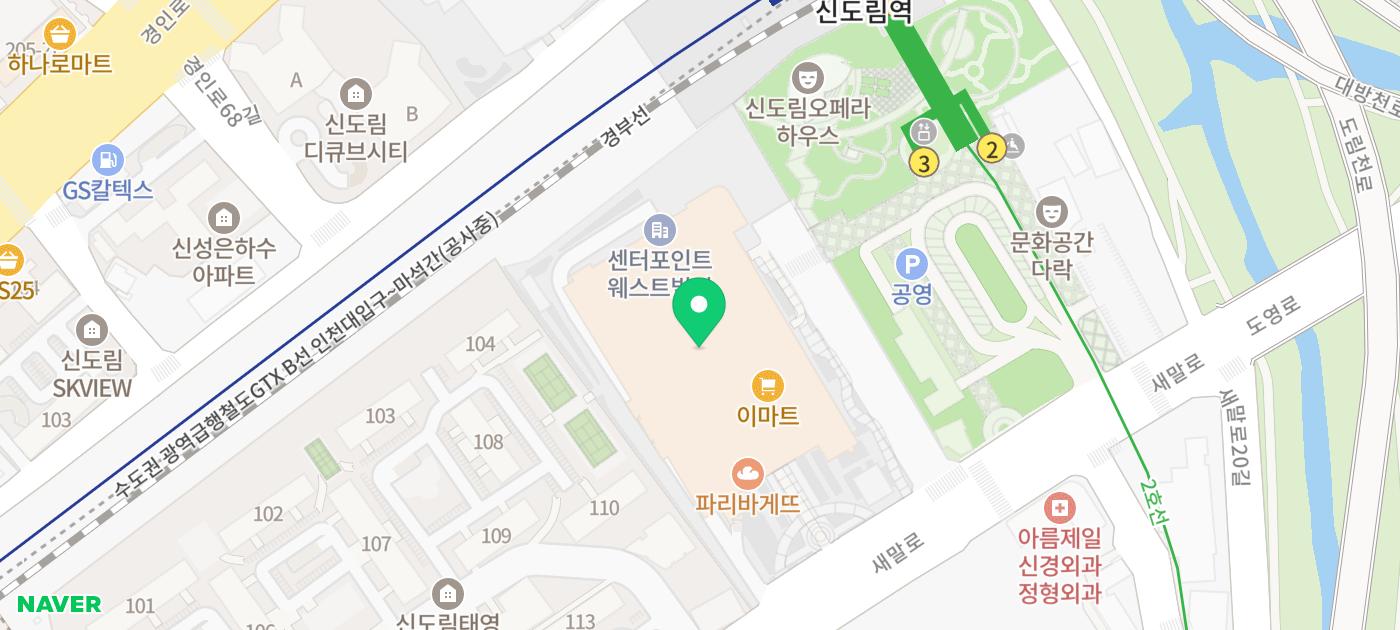
Task: Open the GS칼텍스 gas station marker
Action: [x=107, y=160]
